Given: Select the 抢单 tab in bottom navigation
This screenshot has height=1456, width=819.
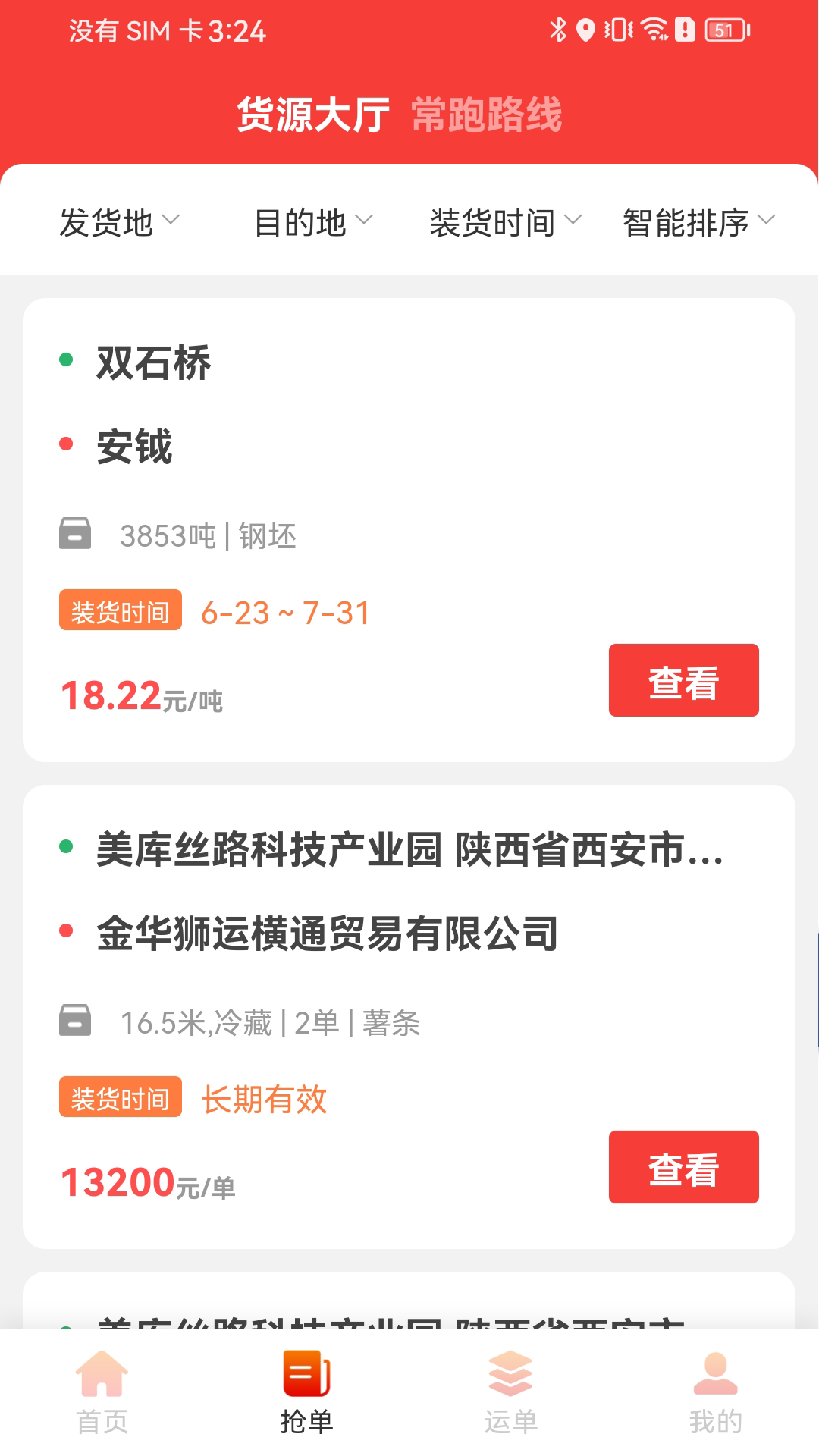Looking at the screenshot, I should pos(306,1392).
